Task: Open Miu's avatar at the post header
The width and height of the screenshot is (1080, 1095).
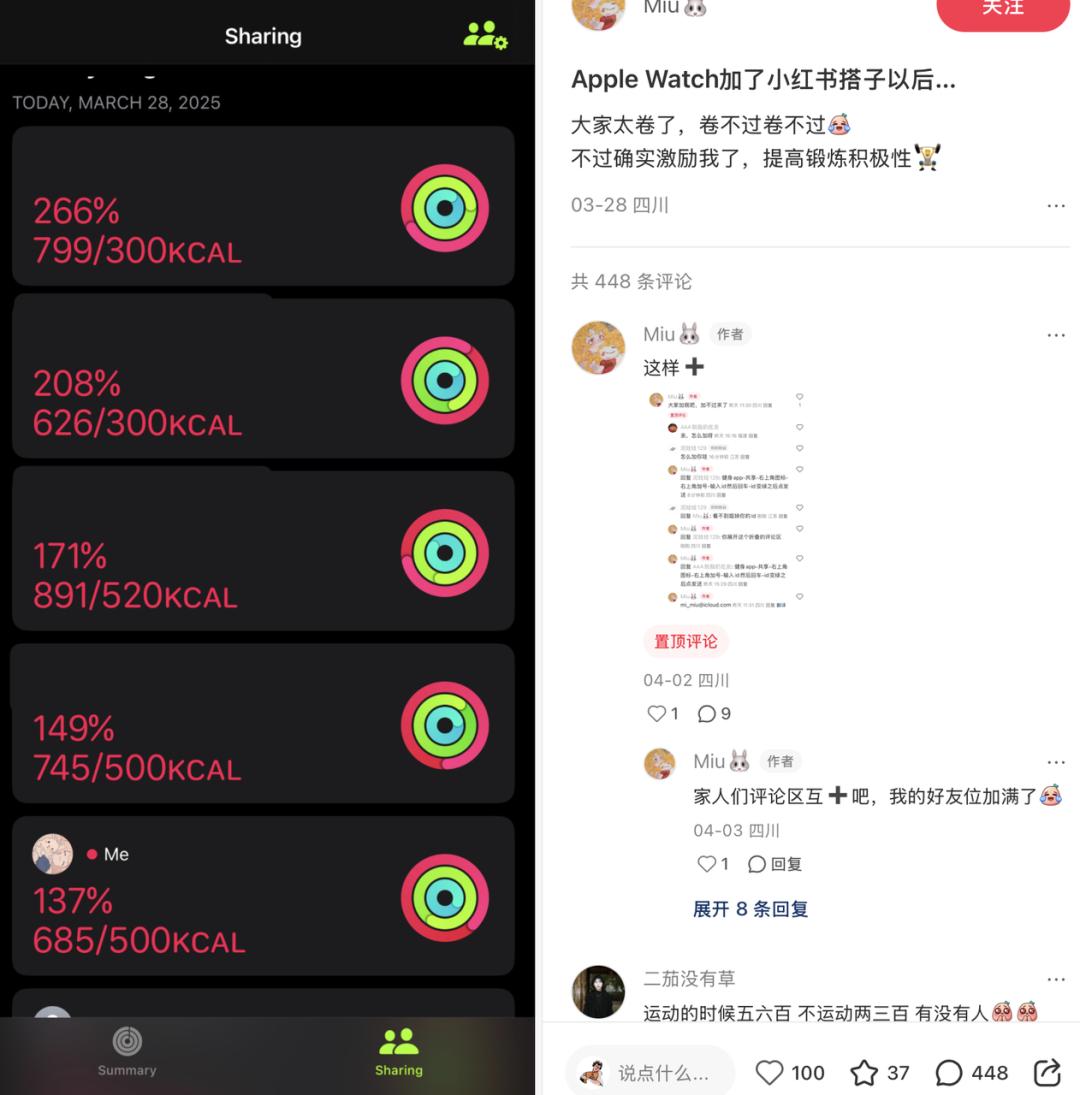Action: (598, 10)
